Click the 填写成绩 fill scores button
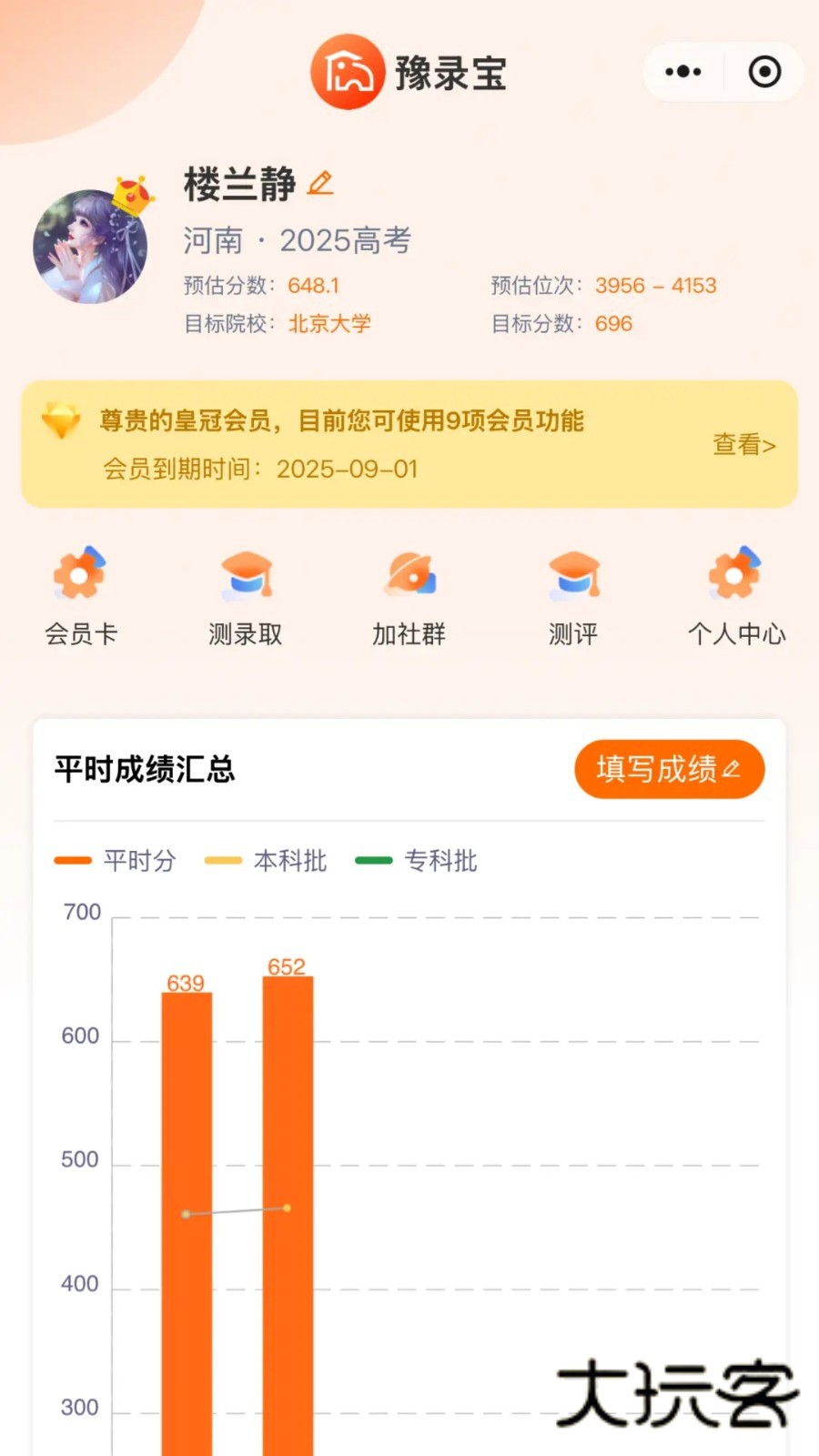Image resolution: width=819 pixels, height=1456 pixels. tap(670, 769)
